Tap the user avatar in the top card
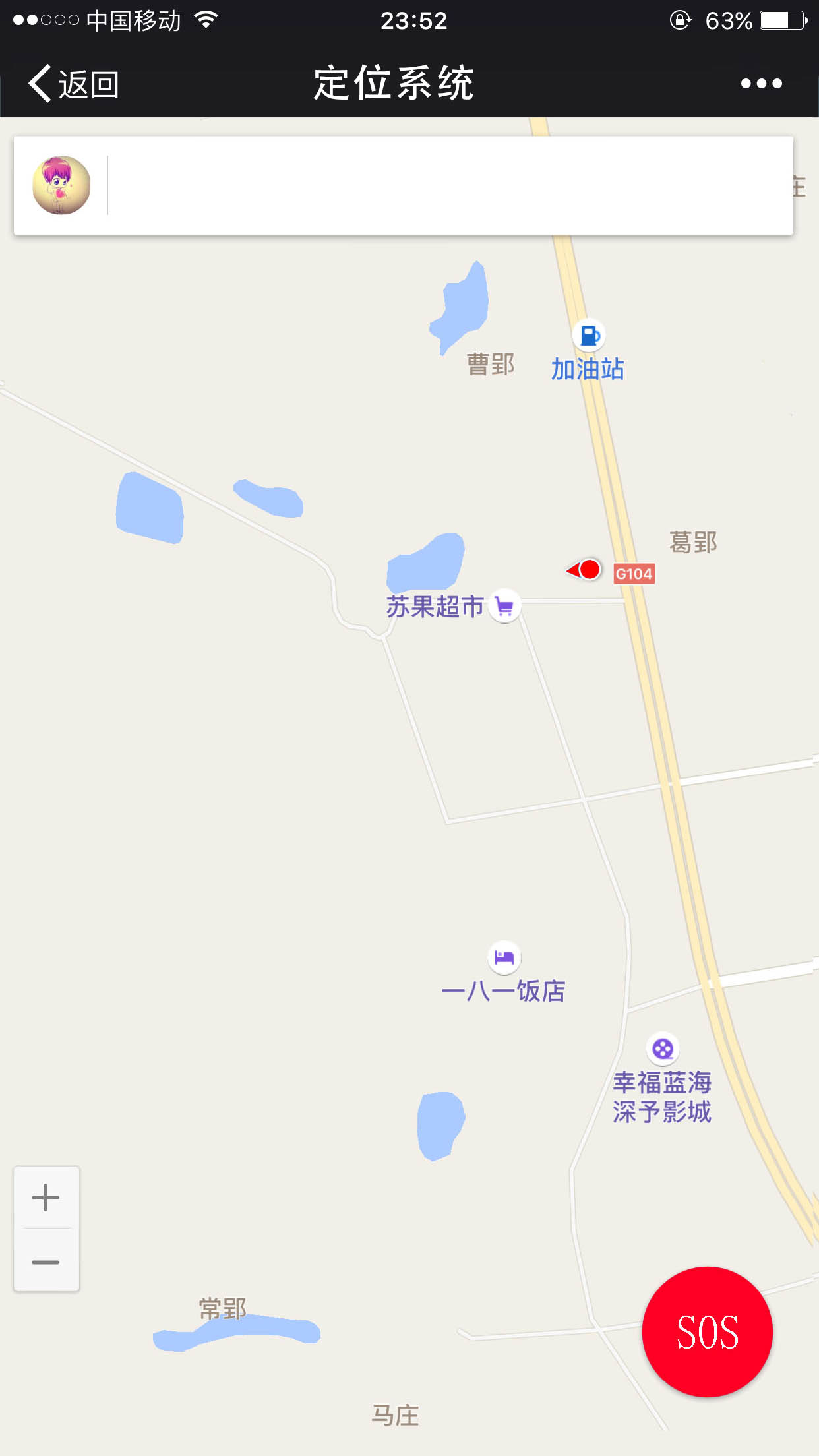Viewport: 819px width, 1456px height. tap(61, 185)
